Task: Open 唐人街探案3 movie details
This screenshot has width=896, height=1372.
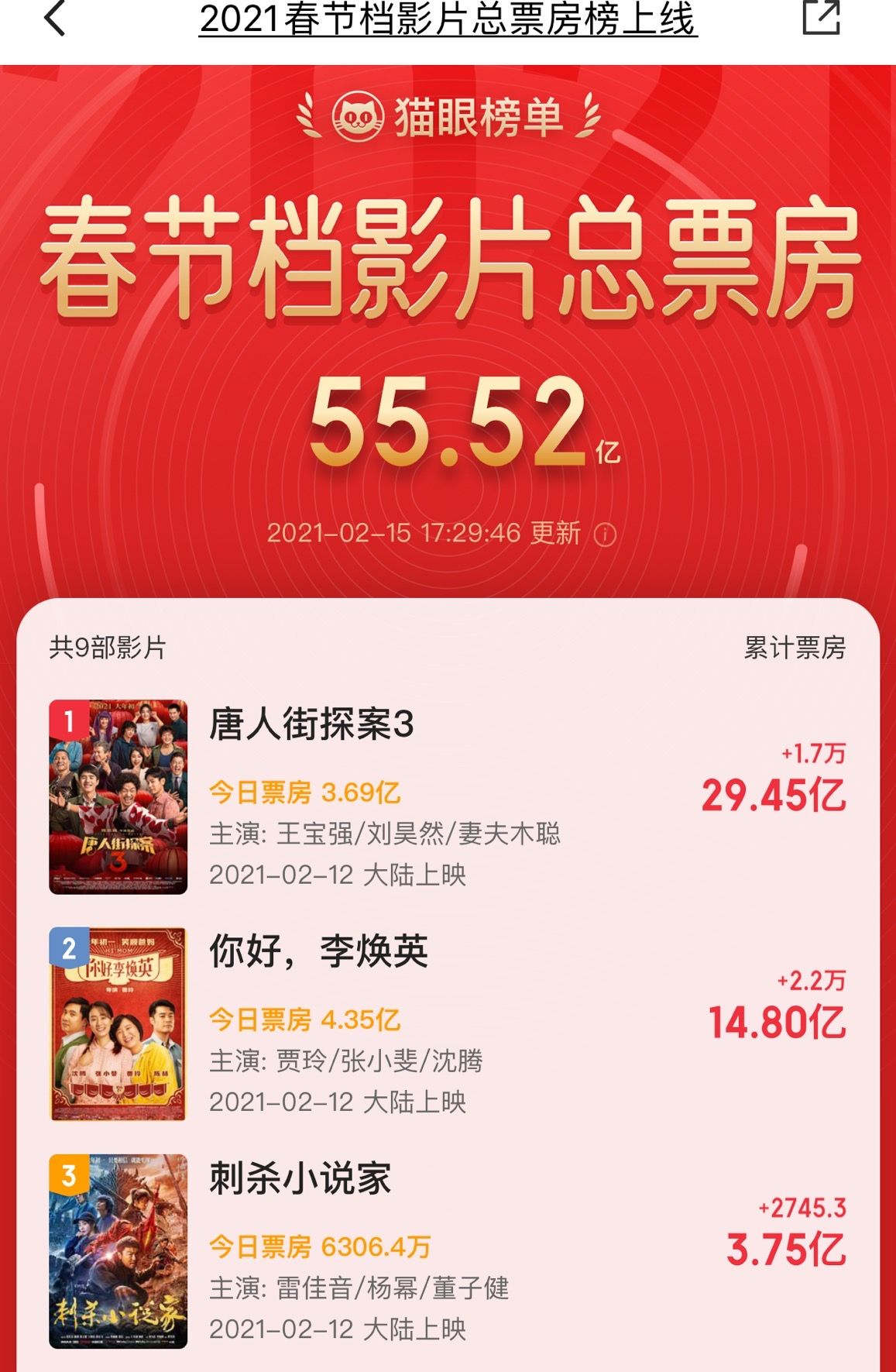Action: point(311,725)
